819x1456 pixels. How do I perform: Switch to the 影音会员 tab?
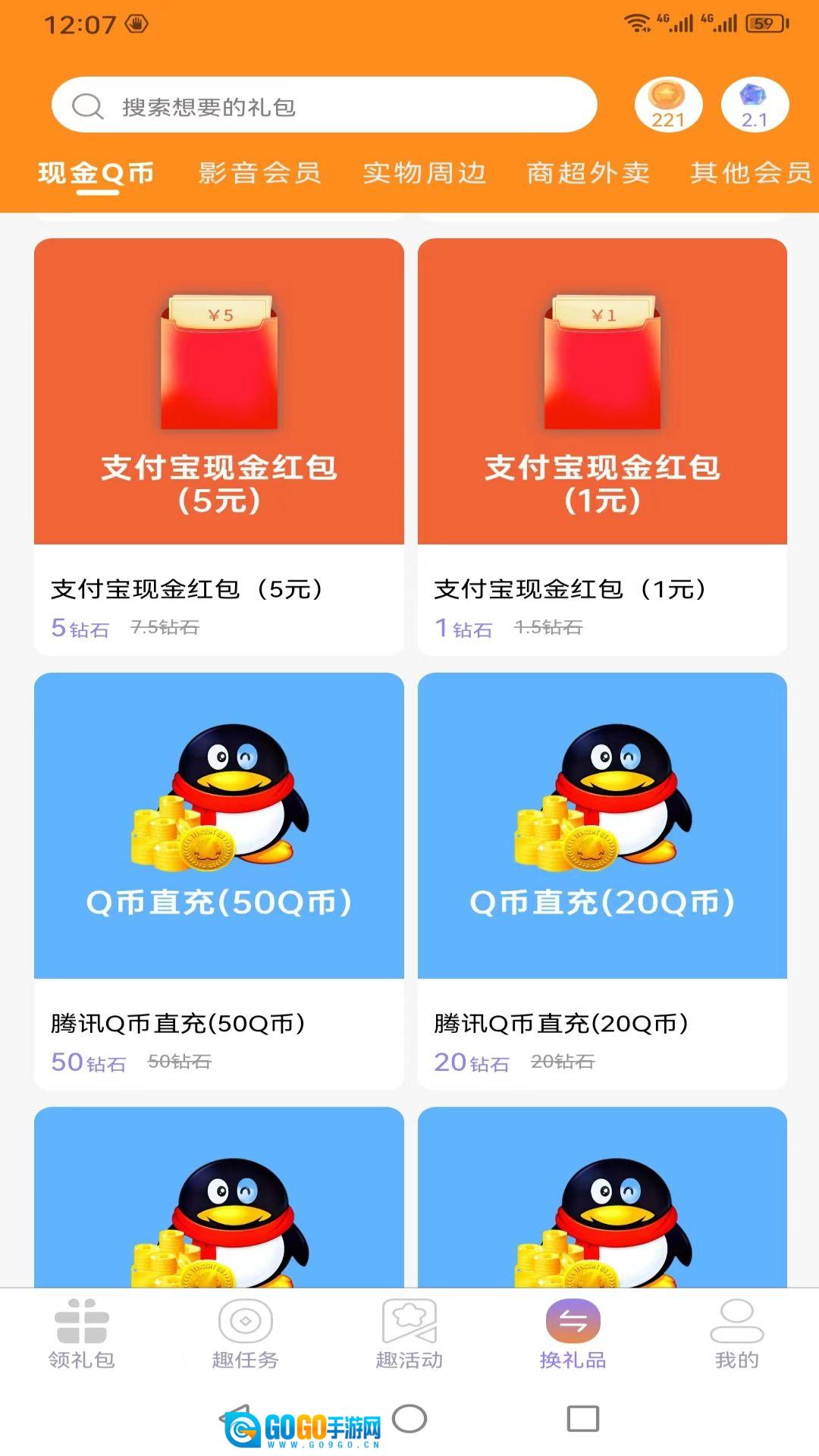[x=259, y=173]
